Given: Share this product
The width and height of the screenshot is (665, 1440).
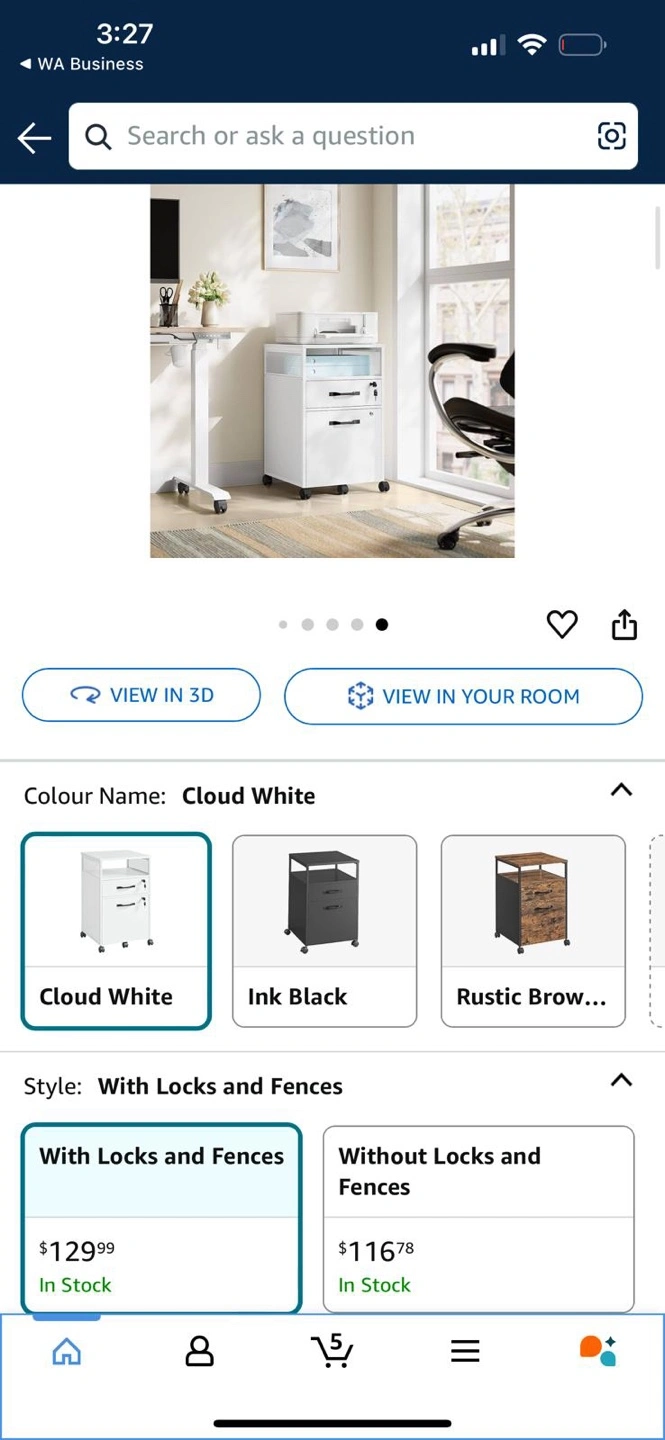Looking at the screenshot, I should pyautogui.click(x=624, y=624).
